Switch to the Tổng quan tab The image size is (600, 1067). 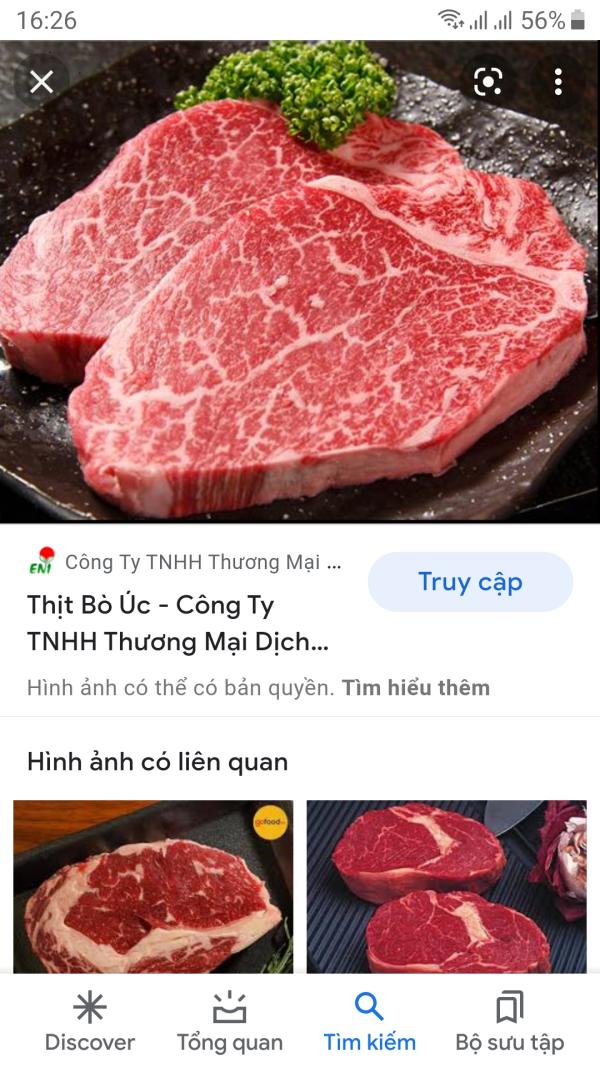pos(230,1022)
